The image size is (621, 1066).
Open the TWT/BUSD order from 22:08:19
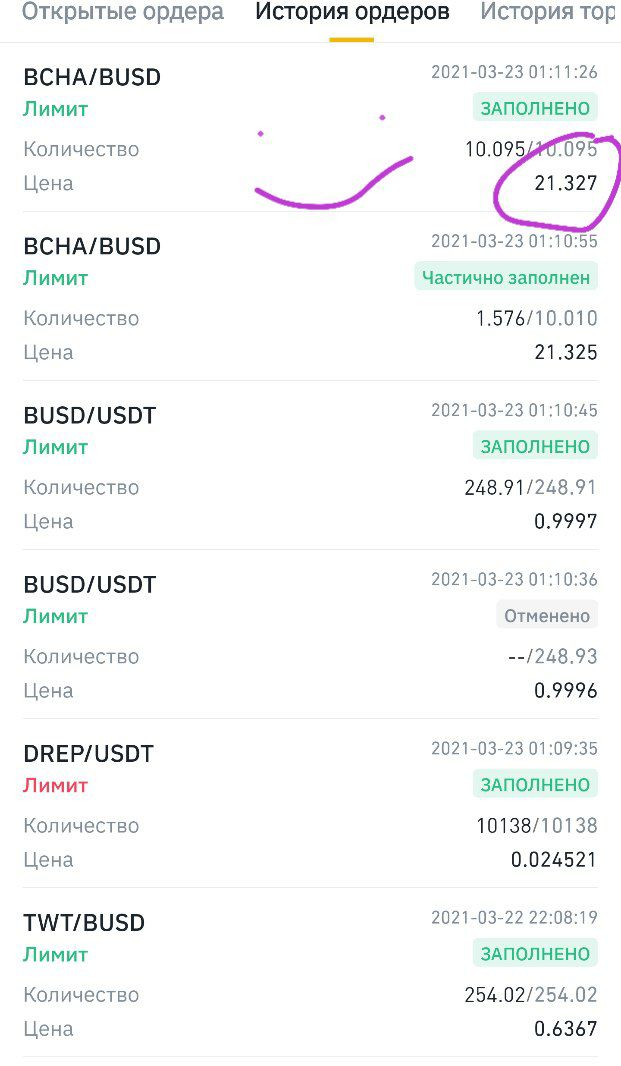[310, 973]
